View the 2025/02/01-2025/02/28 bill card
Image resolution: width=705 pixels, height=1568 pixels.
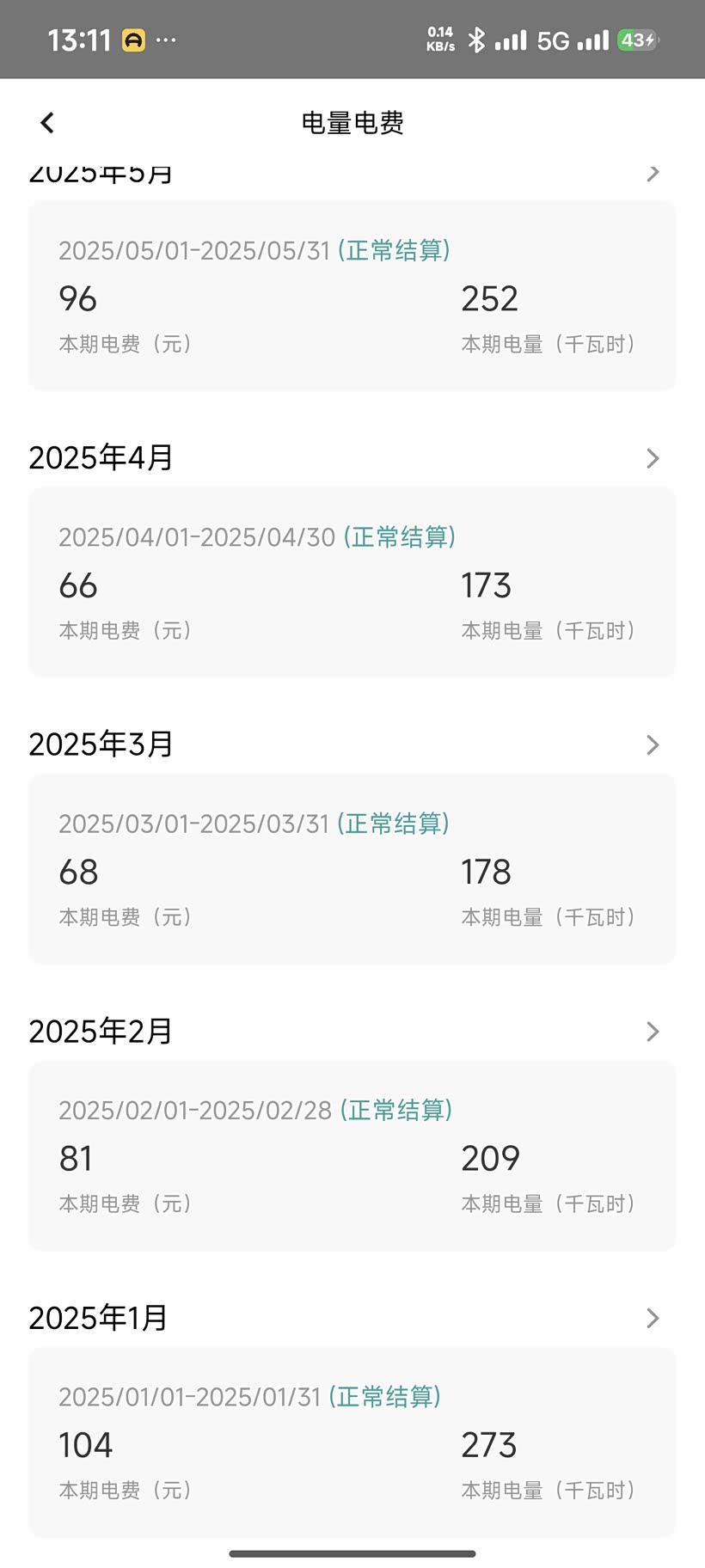tap(352, 1155)
